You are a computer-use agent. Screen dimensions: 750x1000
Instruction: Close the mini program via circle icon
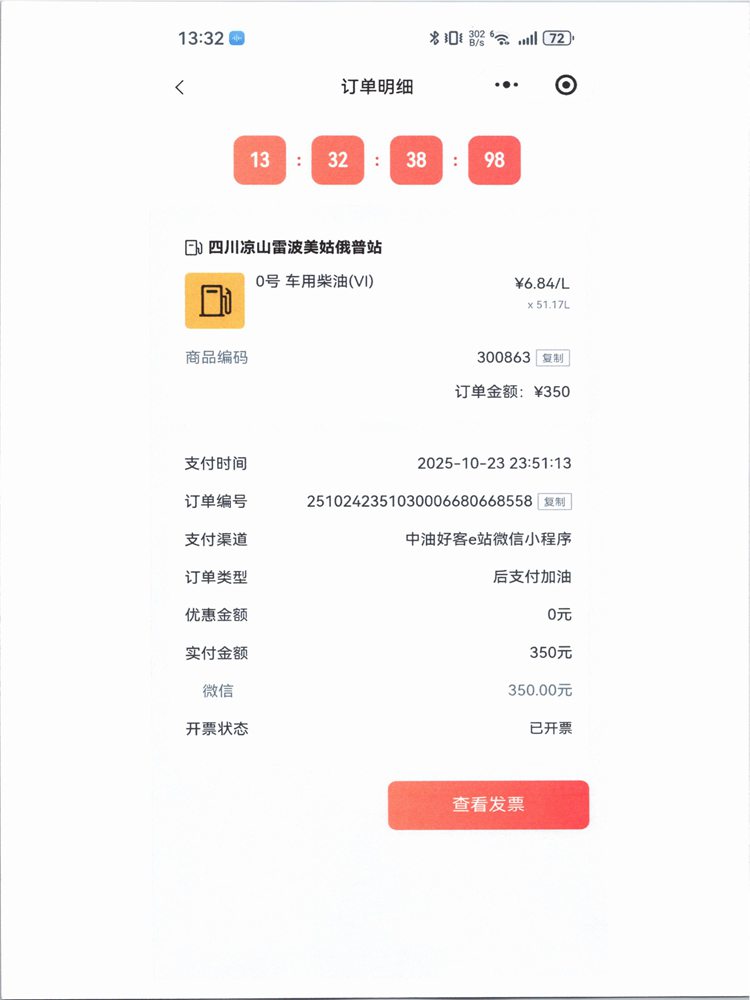click(x=566, y=86)
